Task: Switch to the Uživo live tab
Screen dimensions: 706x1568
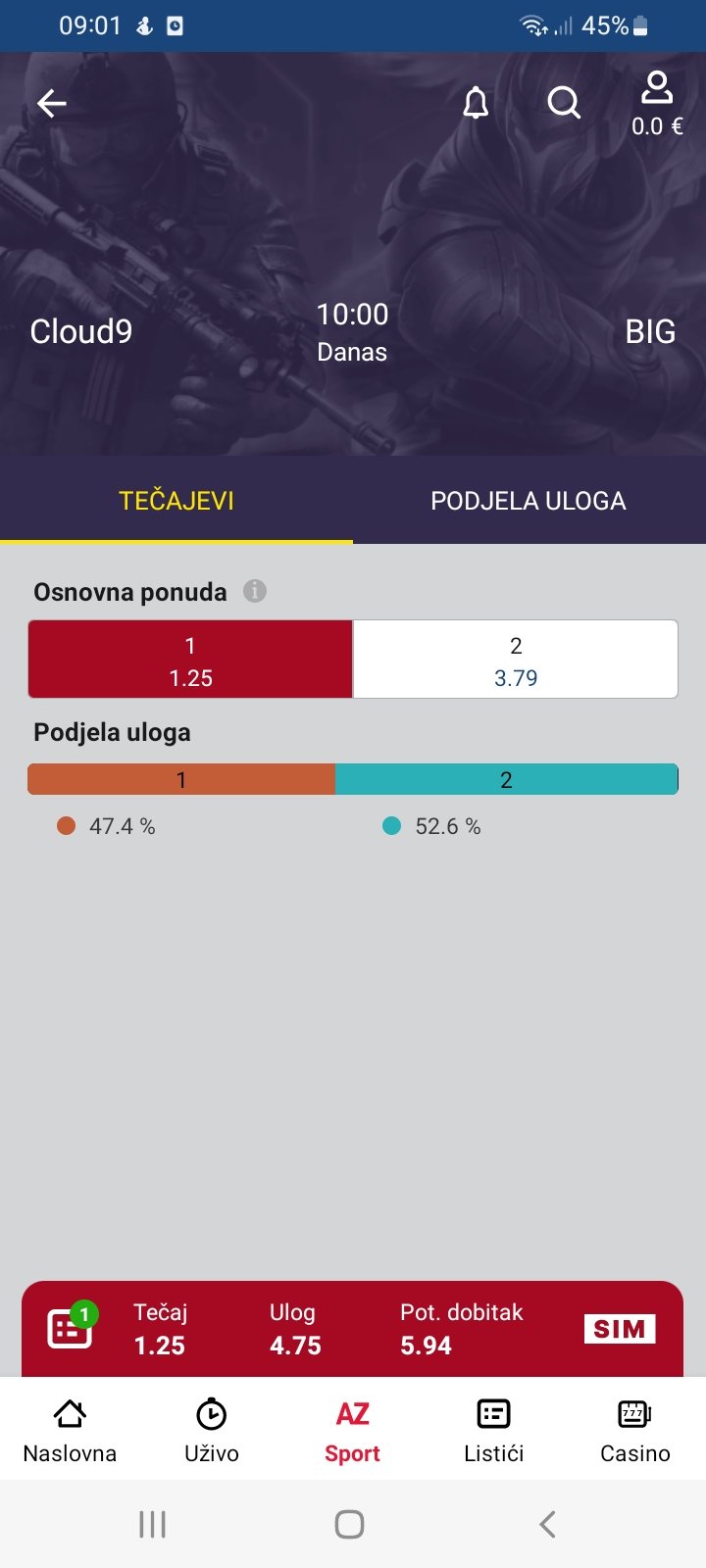Action: tap(212, 1431)
